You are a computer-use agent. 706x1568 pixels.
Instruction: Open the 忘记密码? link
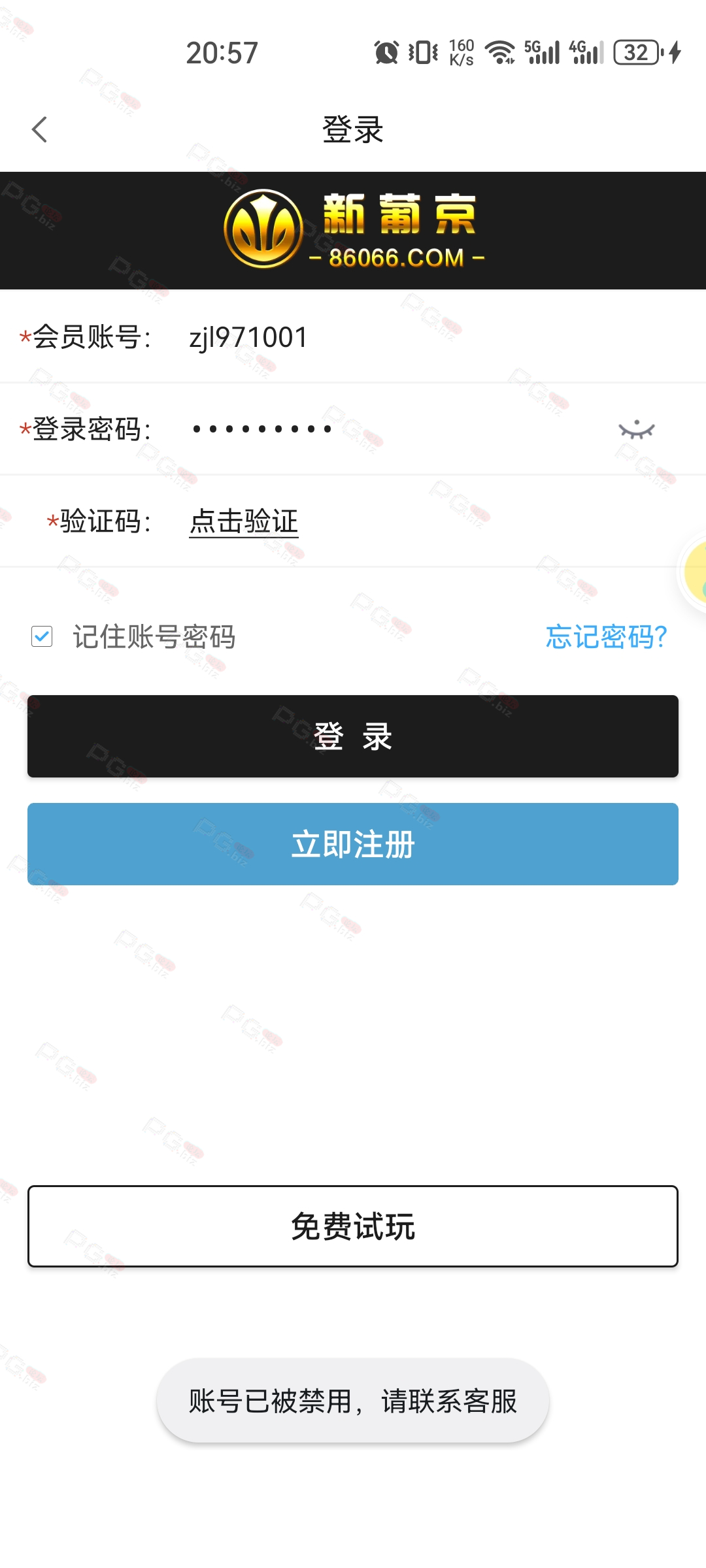pos(606,636)
